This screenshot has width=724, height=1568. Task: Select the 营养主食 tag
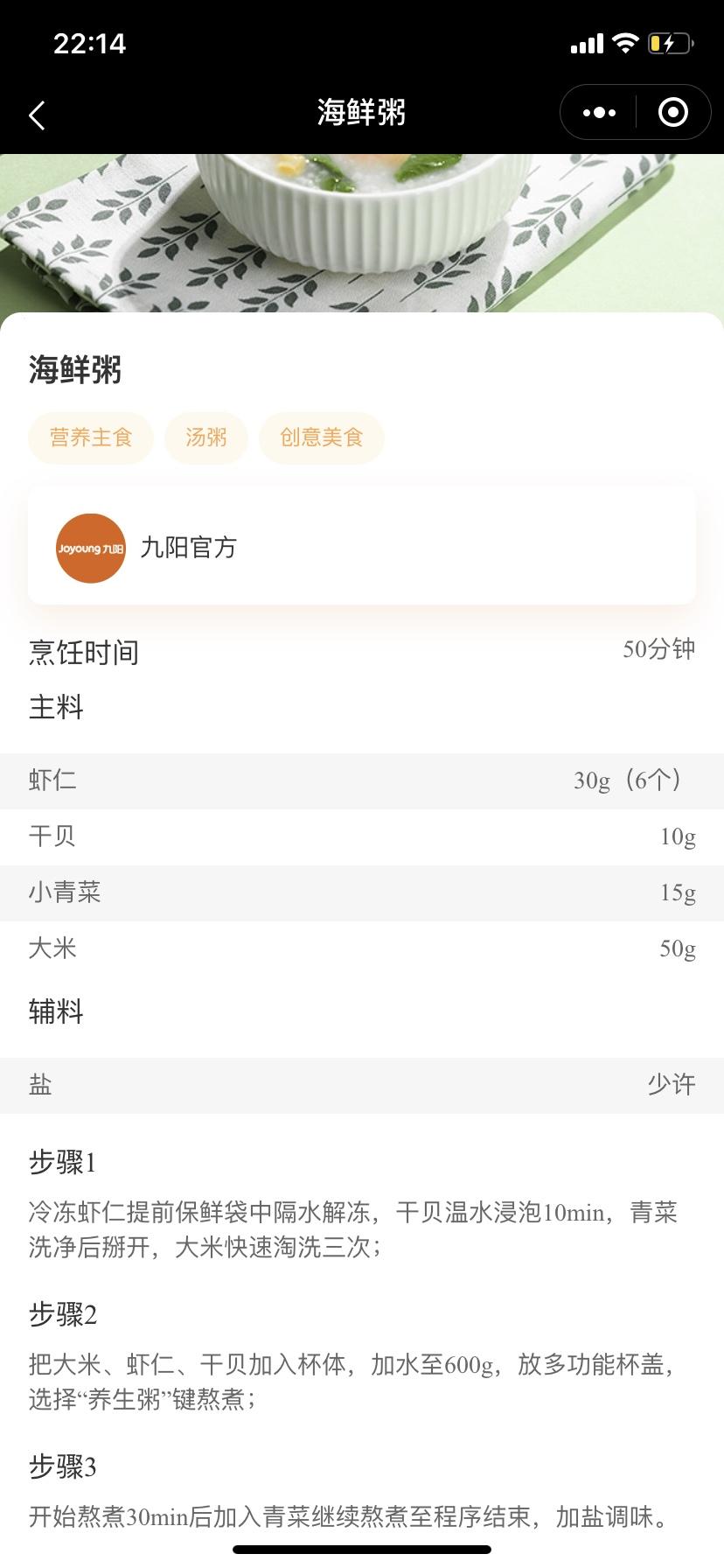click(91, 437)
